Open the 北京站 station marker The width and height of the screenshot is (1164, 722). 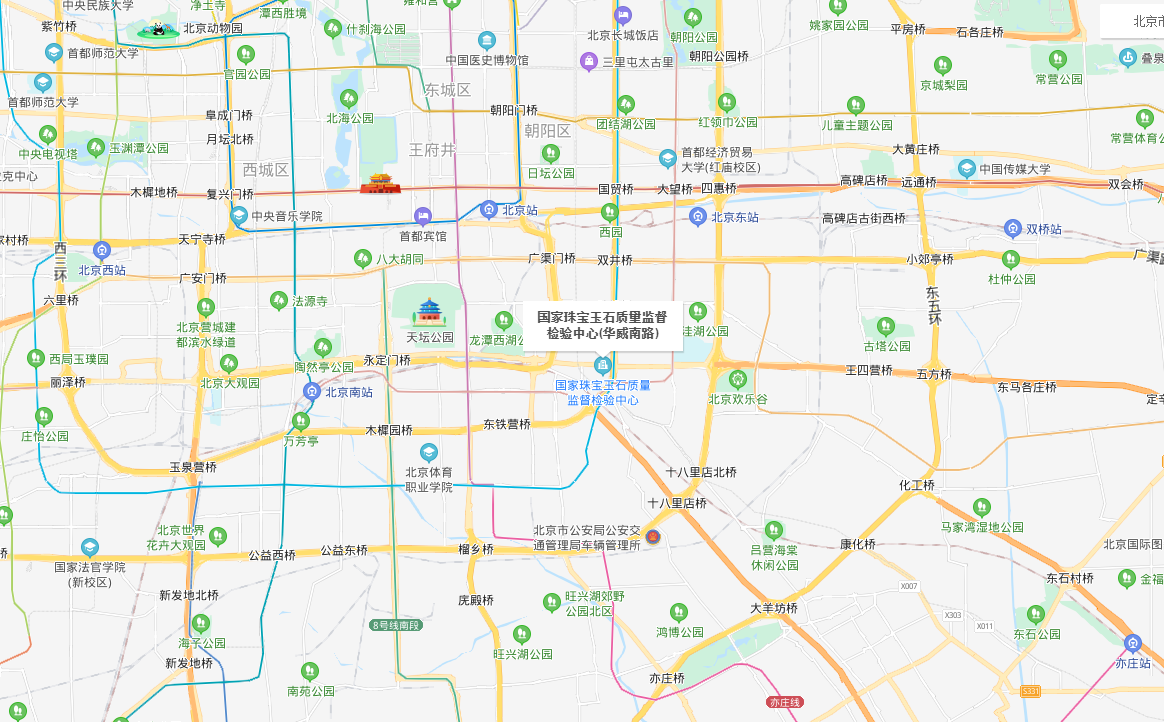489,209
